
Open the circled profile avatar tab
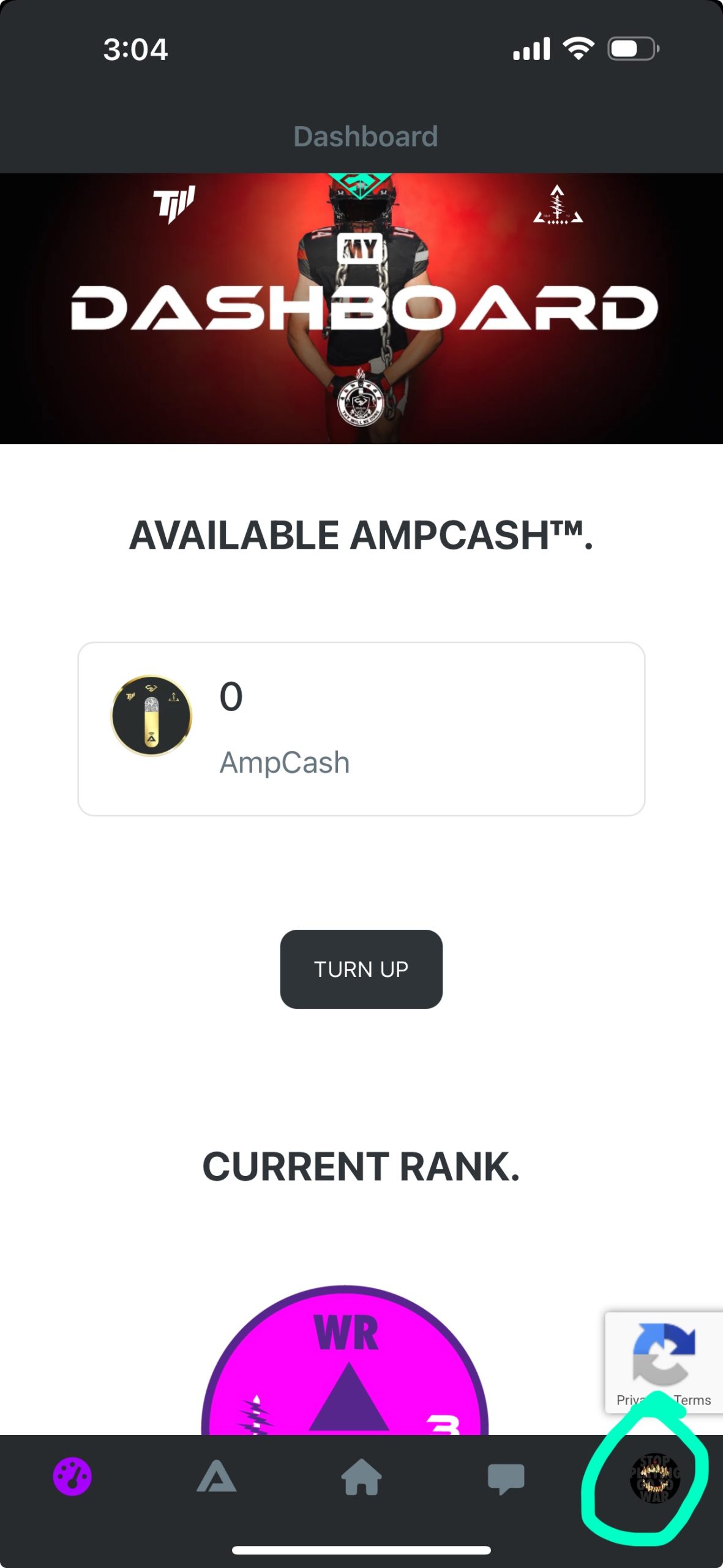(654, 1478)
